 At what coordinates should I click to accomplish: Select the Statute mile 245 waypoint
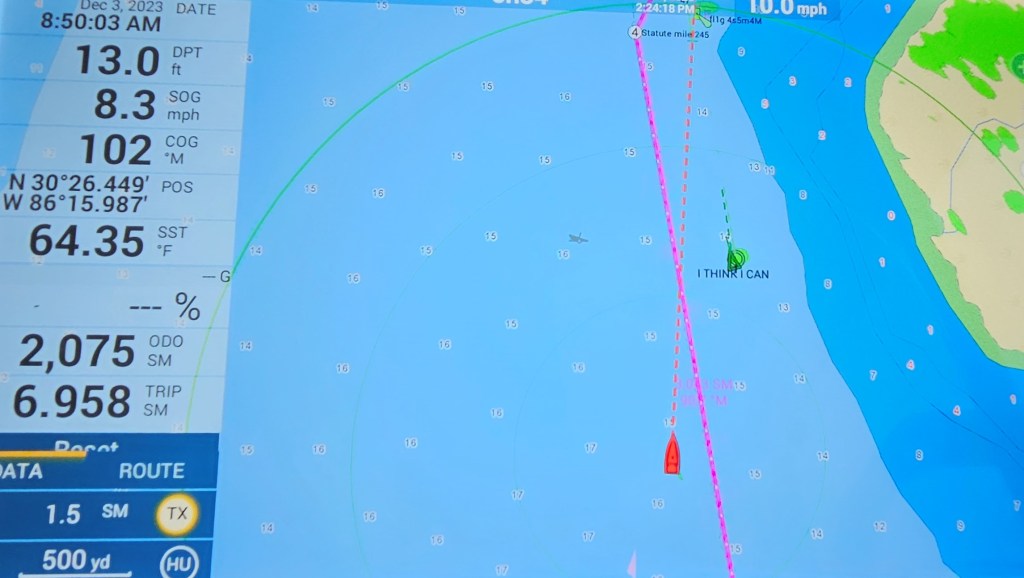coord(635,32)
